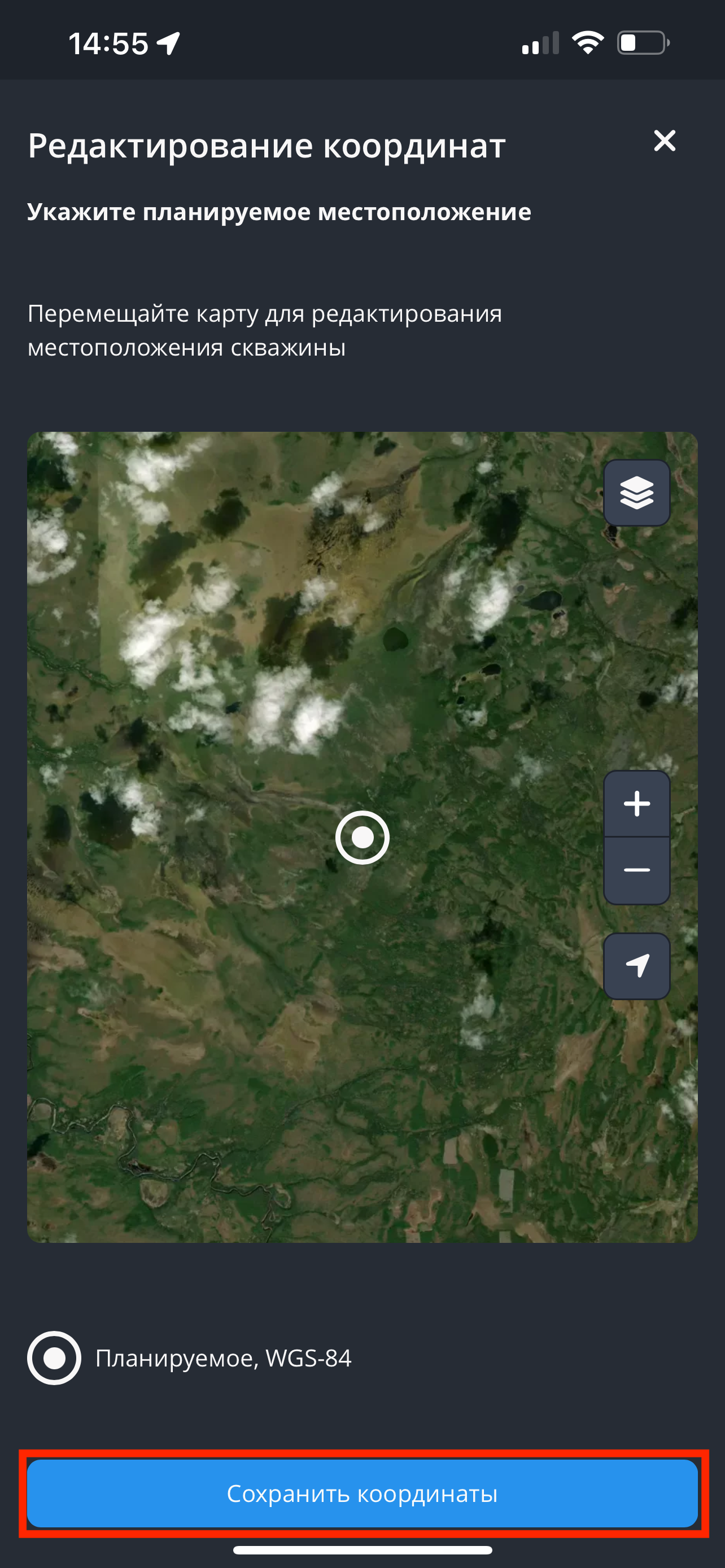Close the coordinate editing dialog
The width and height of the screenshot is (725, 1568).
point(664,141)
